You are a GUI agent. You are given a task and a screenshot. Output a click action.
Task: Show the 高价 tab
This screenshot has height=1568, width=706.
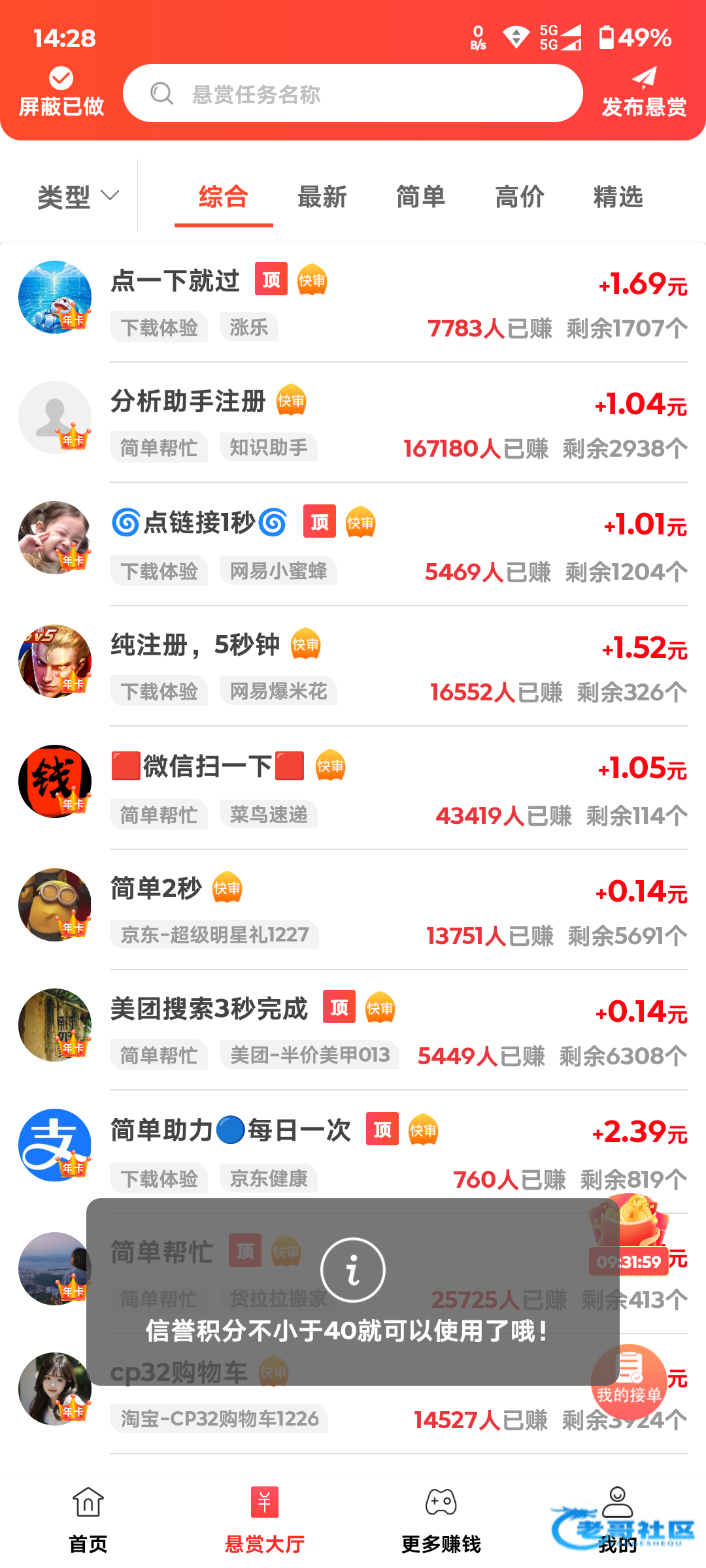(x=520, y=197)
